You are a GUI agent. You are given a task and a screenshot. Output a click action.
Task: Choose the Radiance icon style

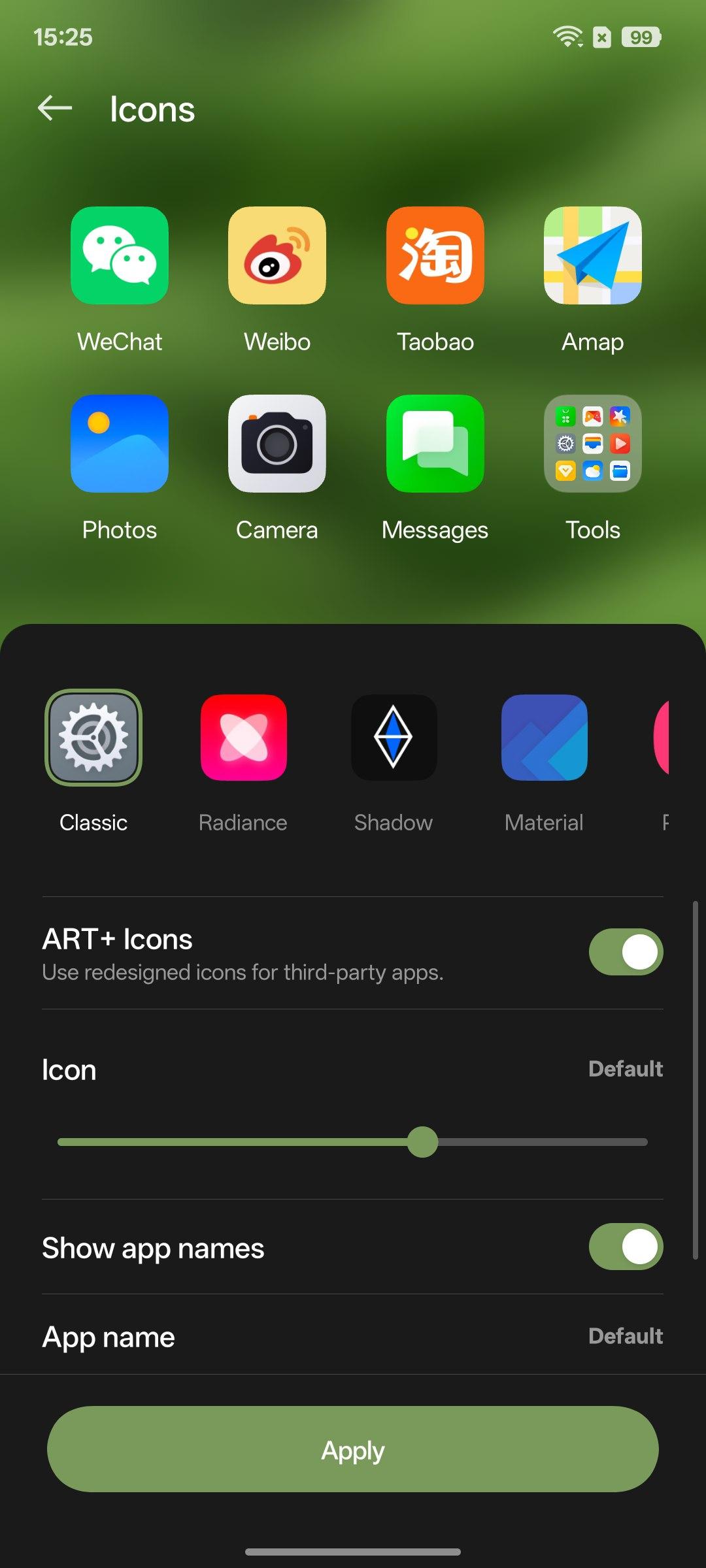coord(243,738)
